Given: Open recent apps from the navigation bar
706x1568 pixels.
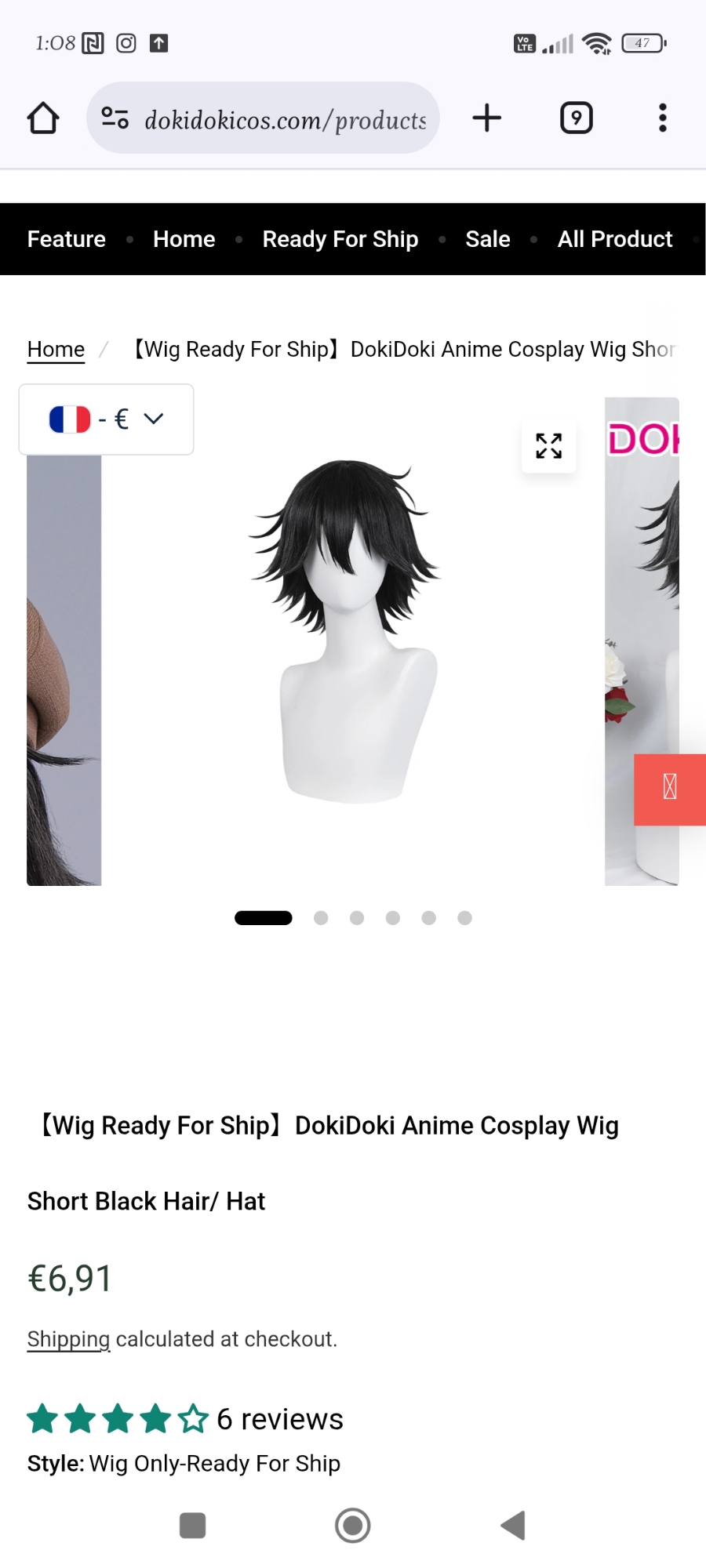Looking at the screenshot, I should (192, 1526).
